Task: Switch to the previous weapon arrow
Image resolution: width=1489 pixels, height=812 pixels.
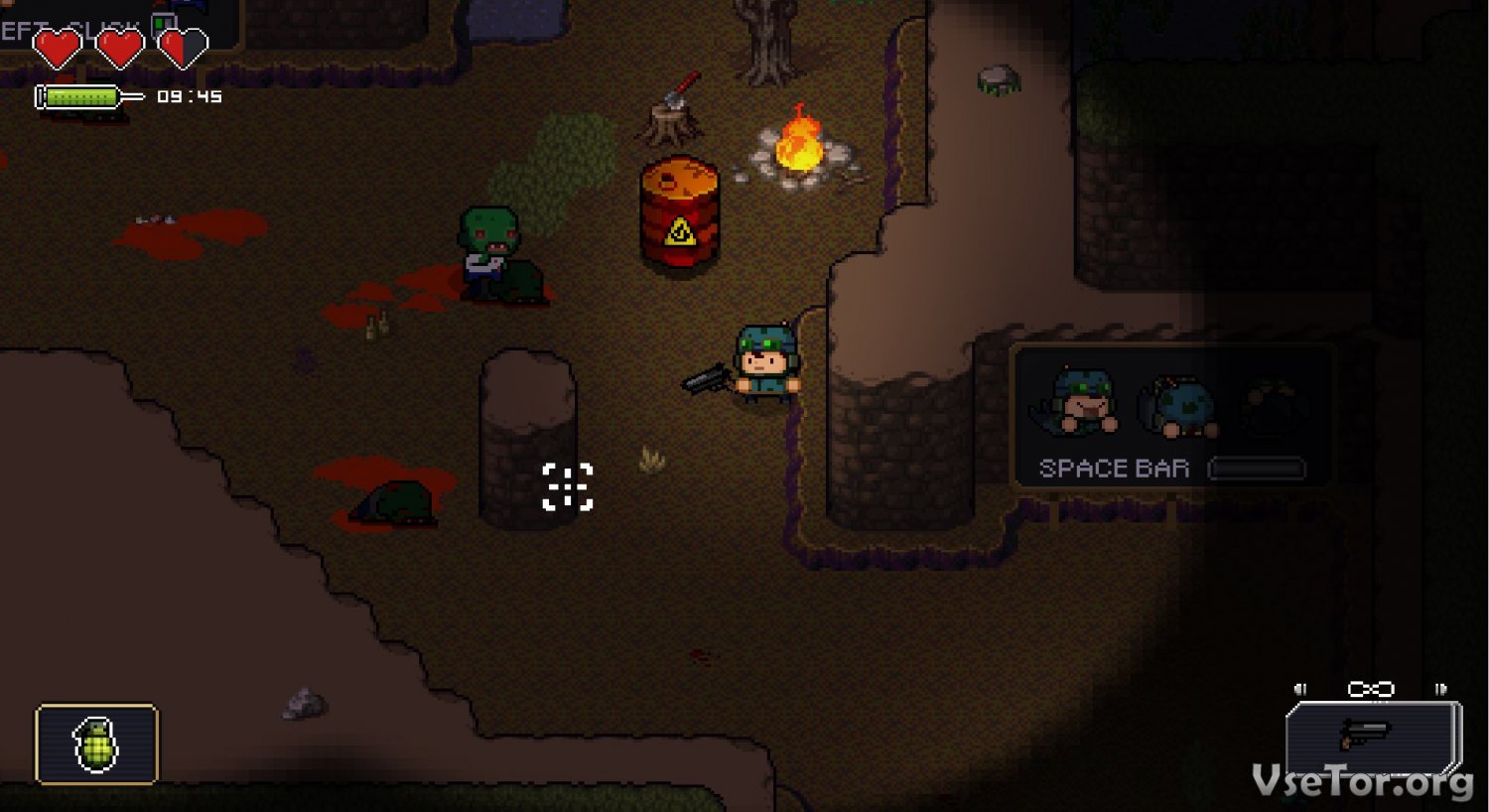Action: pos(1300,689)
